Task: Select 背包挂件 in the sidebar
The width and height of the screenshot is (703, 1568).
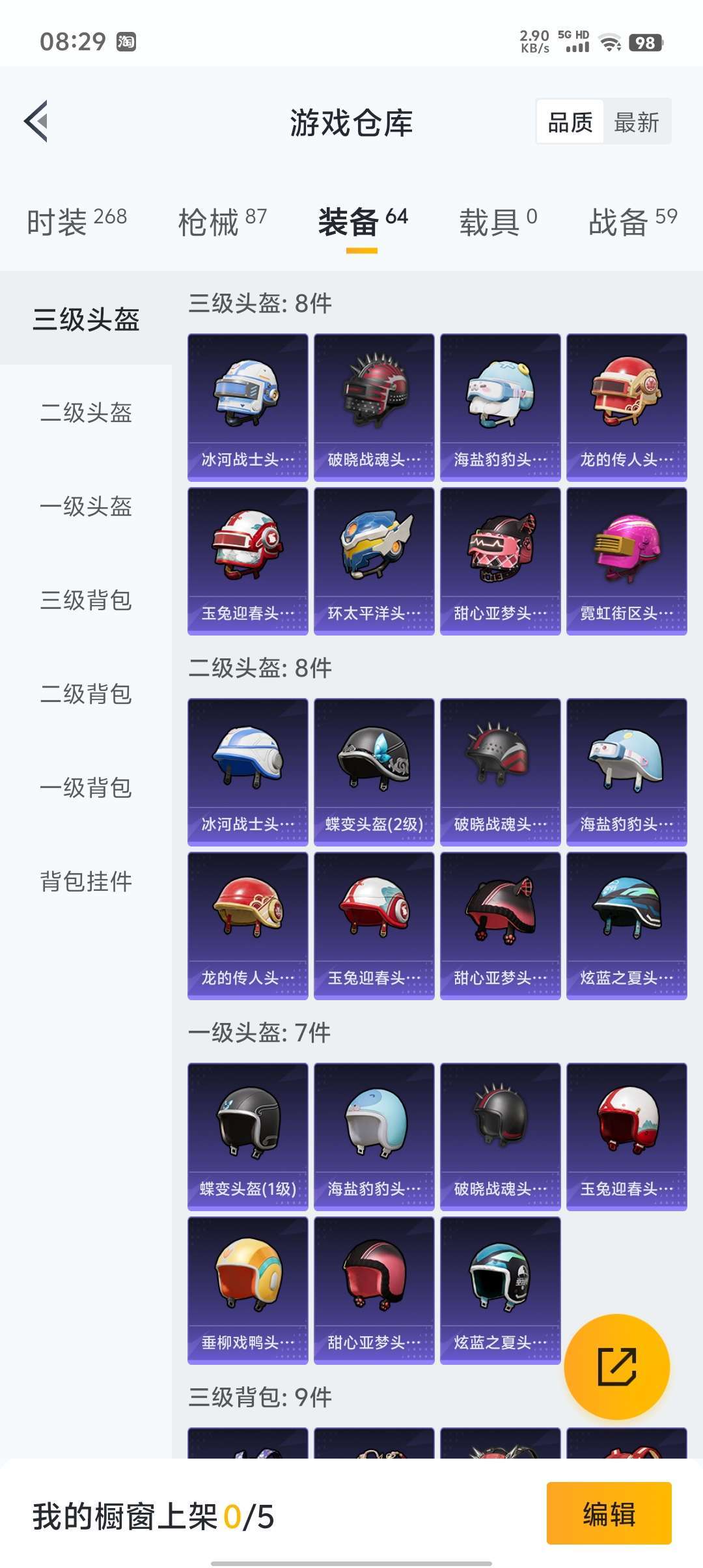Action: [86, 881]
